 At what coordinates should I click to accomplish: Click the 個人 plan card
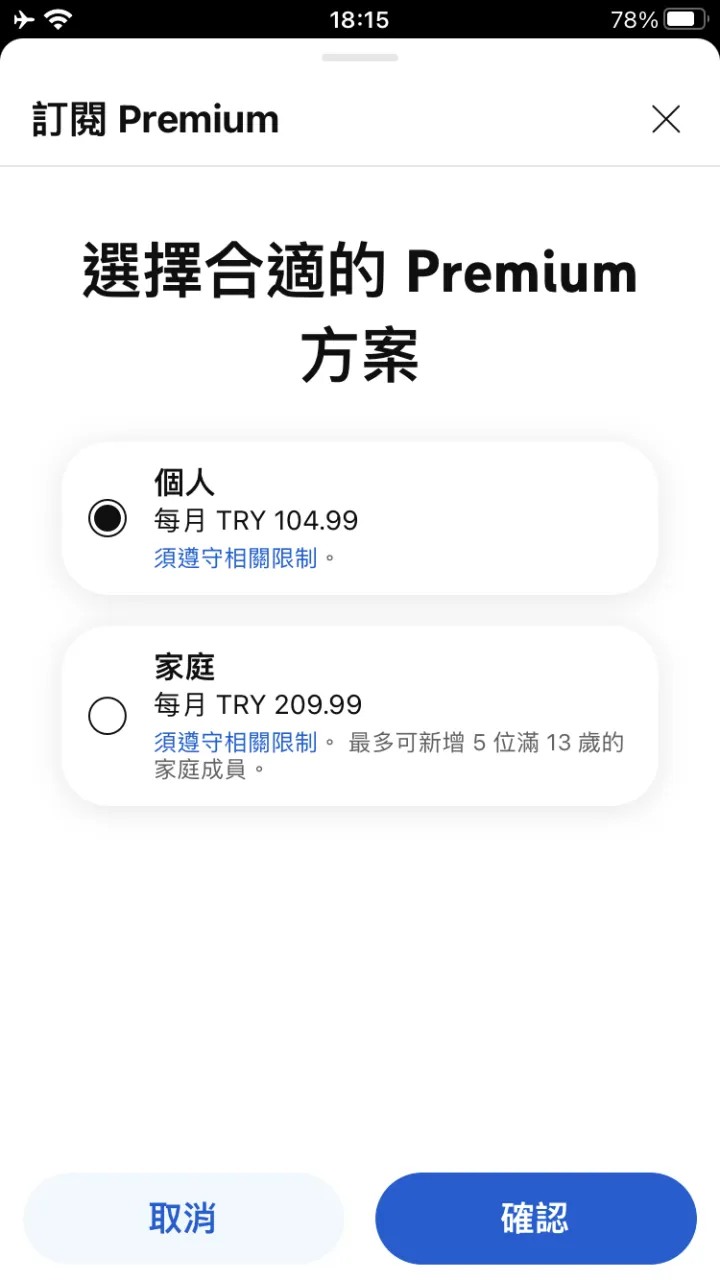(x=360, y=518)
